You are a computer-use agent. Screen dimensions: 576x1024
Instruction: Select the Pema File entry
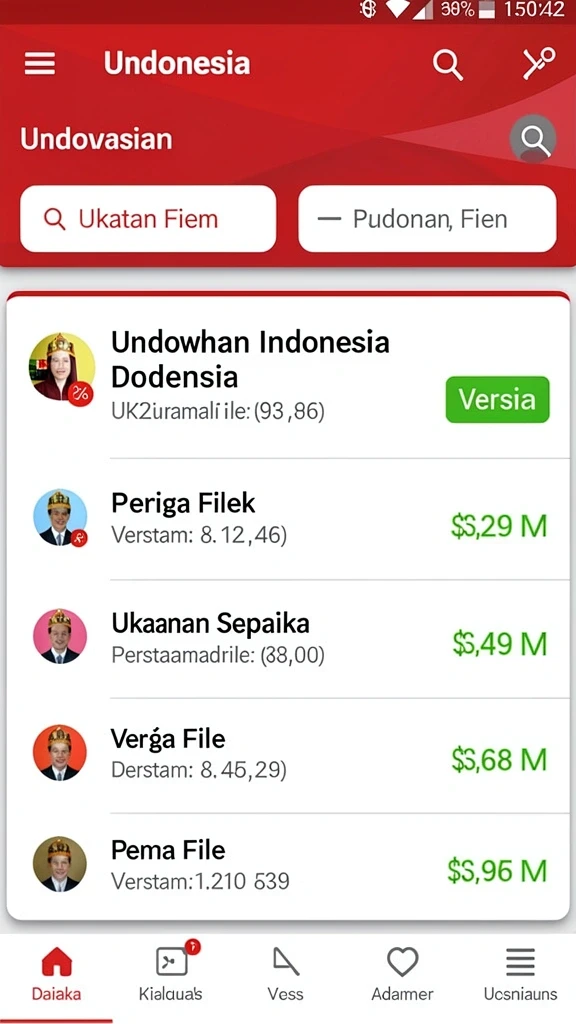(288, 866)
